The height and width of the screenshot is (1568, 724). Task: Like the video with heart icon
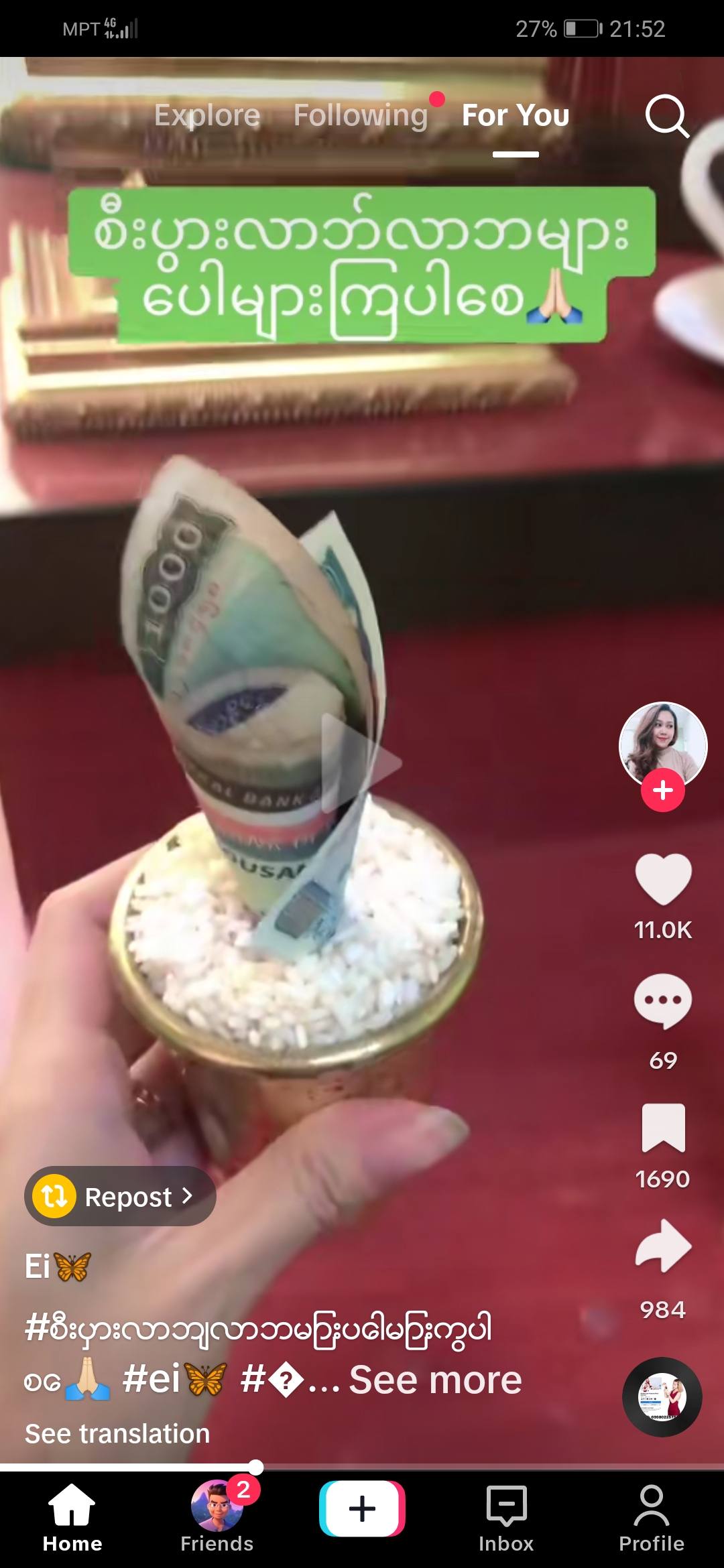tap(662, 879)
